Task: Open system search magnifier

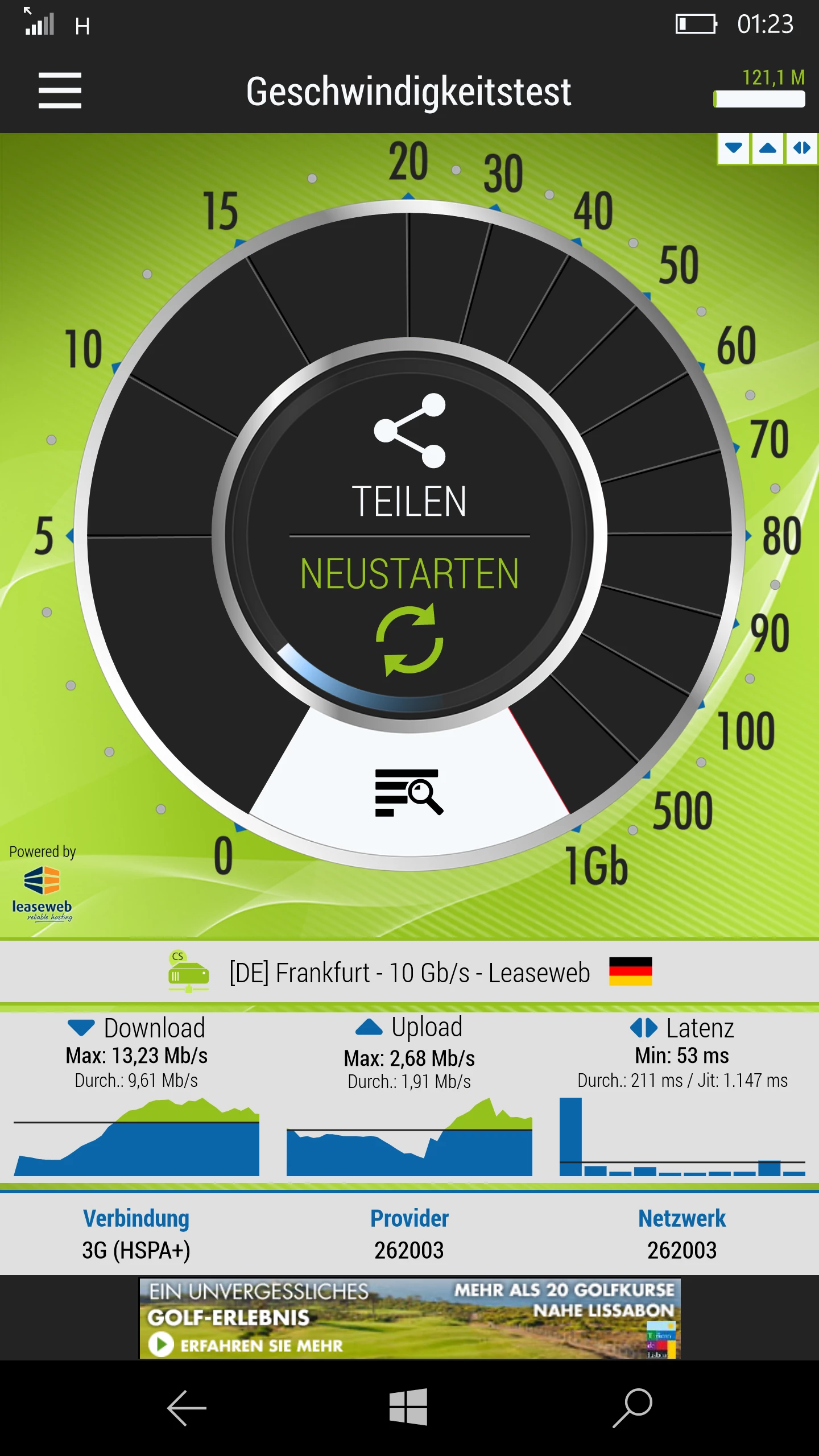Action: coord(632,1408)
